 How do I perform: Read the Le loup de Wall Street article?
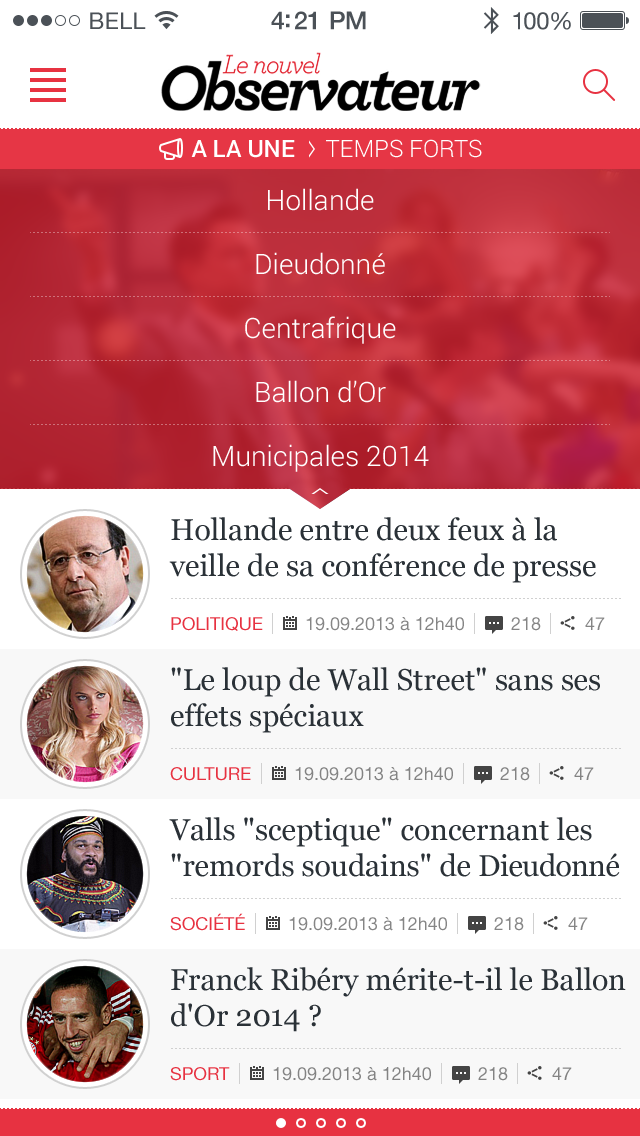pyautogui.click(x=385, y=698)
